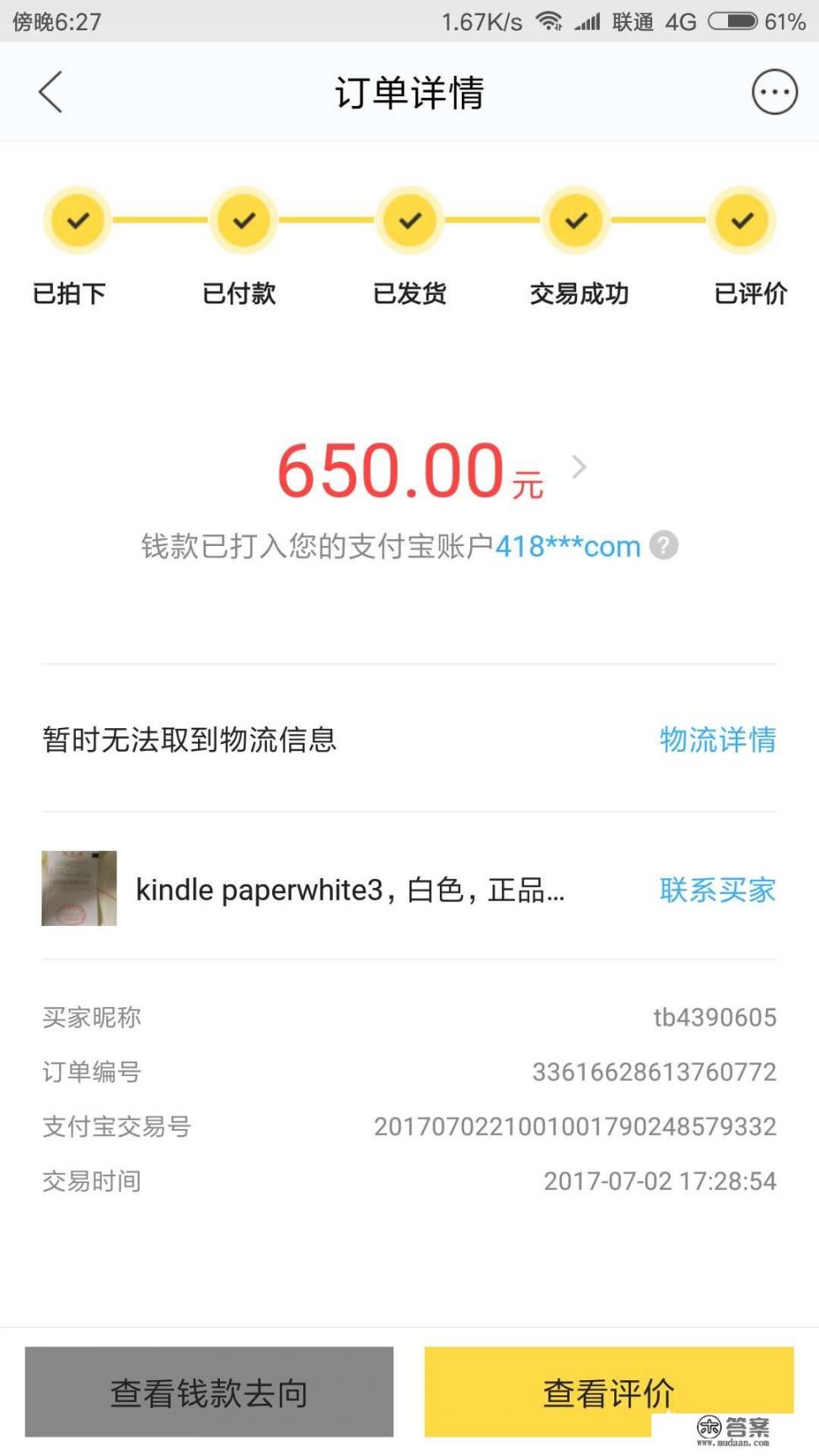Open the kindle paperwhite3 item listing

click(x=349, y=890)
